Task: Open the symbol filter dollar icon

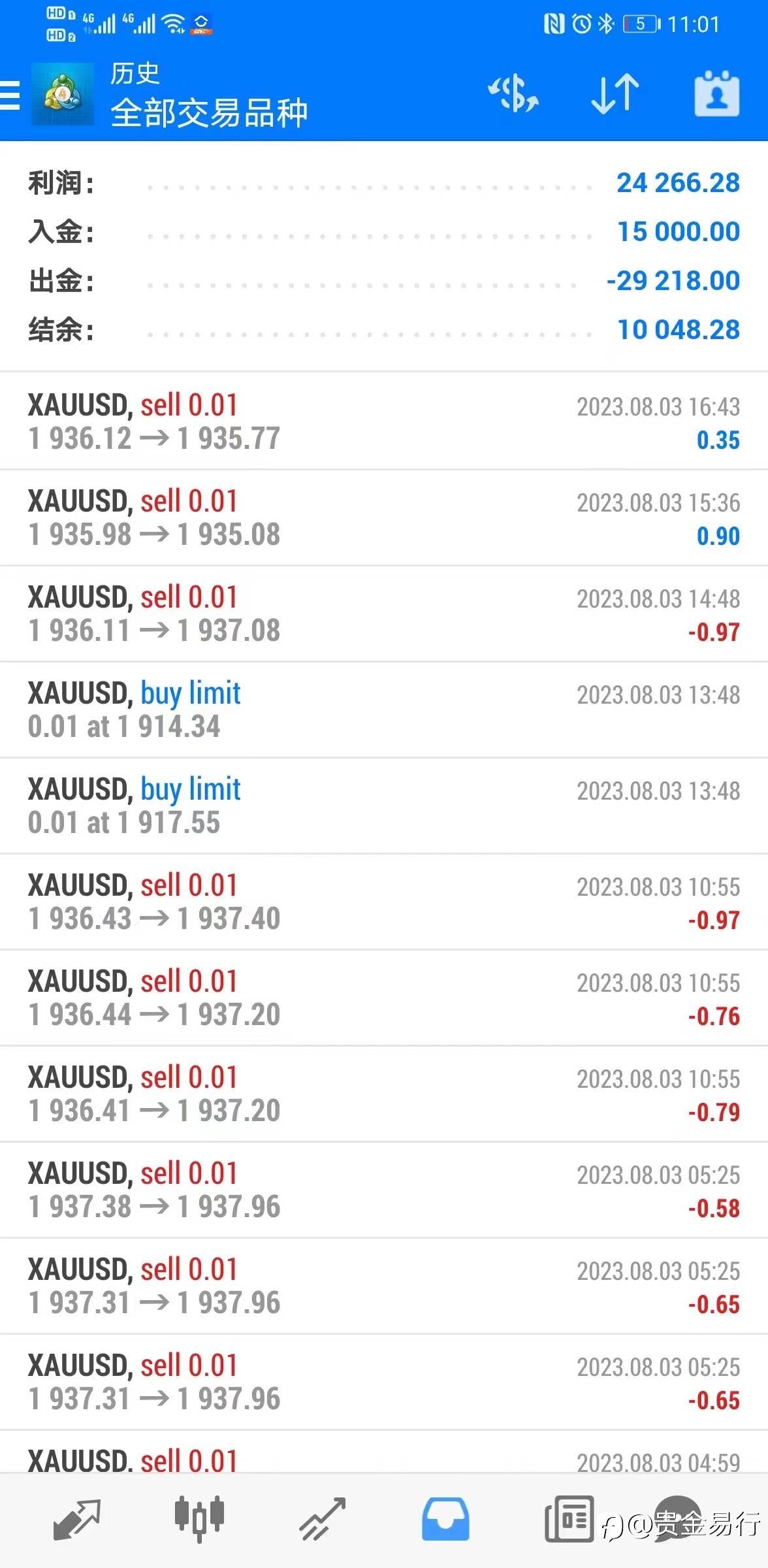Action: tap(514, 94)
